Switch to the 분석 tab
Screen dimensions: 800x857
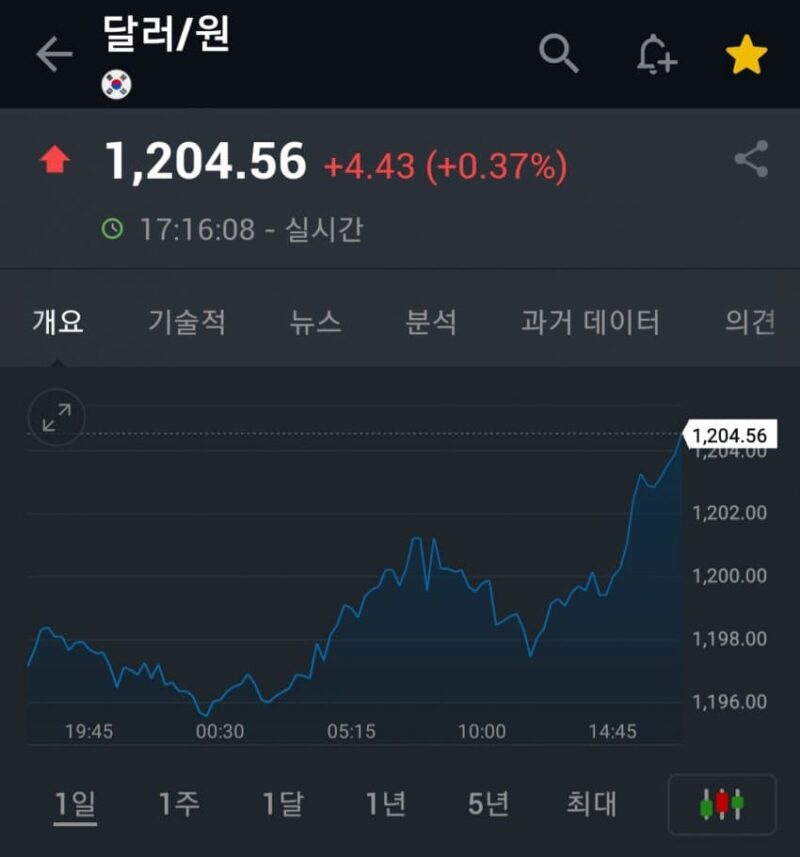coord(431,322)
